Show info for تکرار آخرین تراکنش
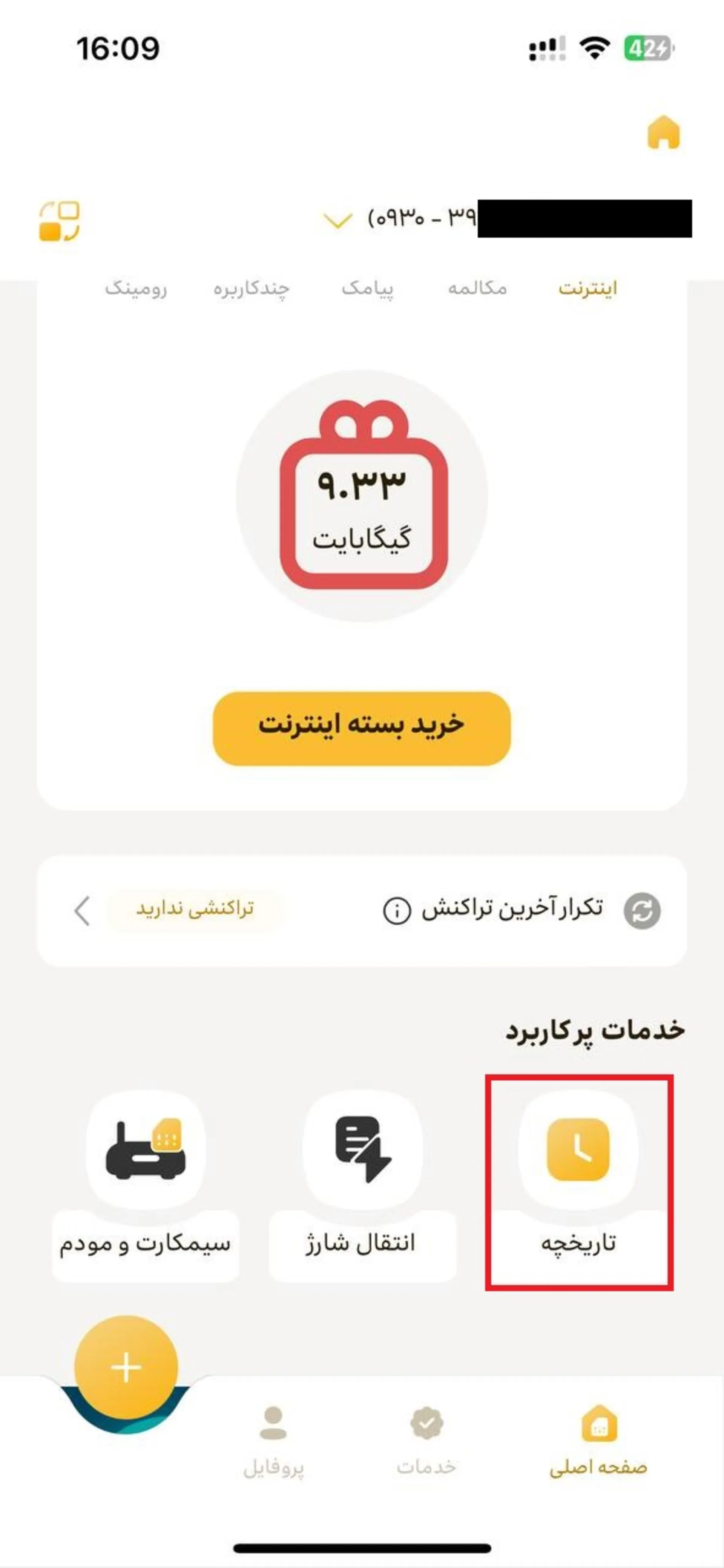 click(396, 911)
